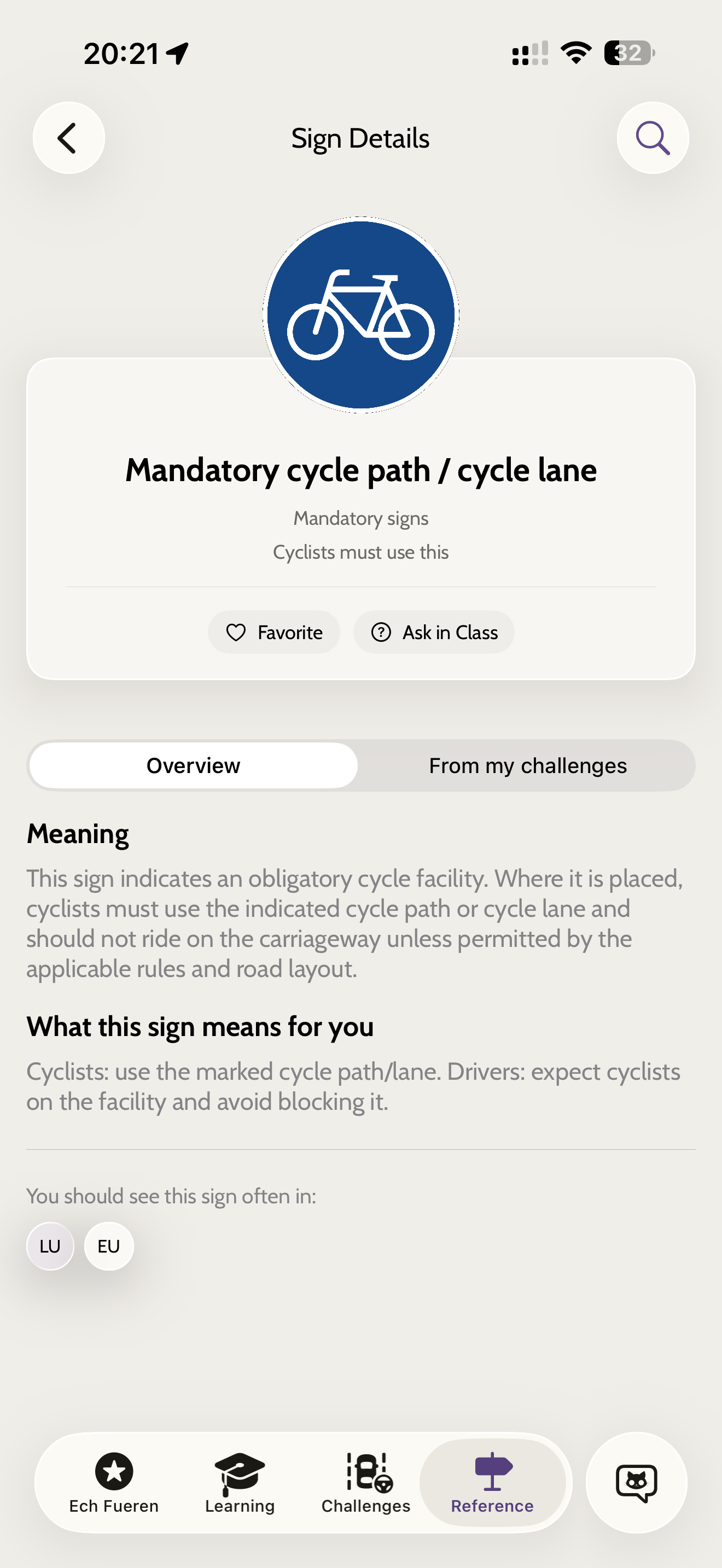Open the cat chat assistant

coord(636,1483)
